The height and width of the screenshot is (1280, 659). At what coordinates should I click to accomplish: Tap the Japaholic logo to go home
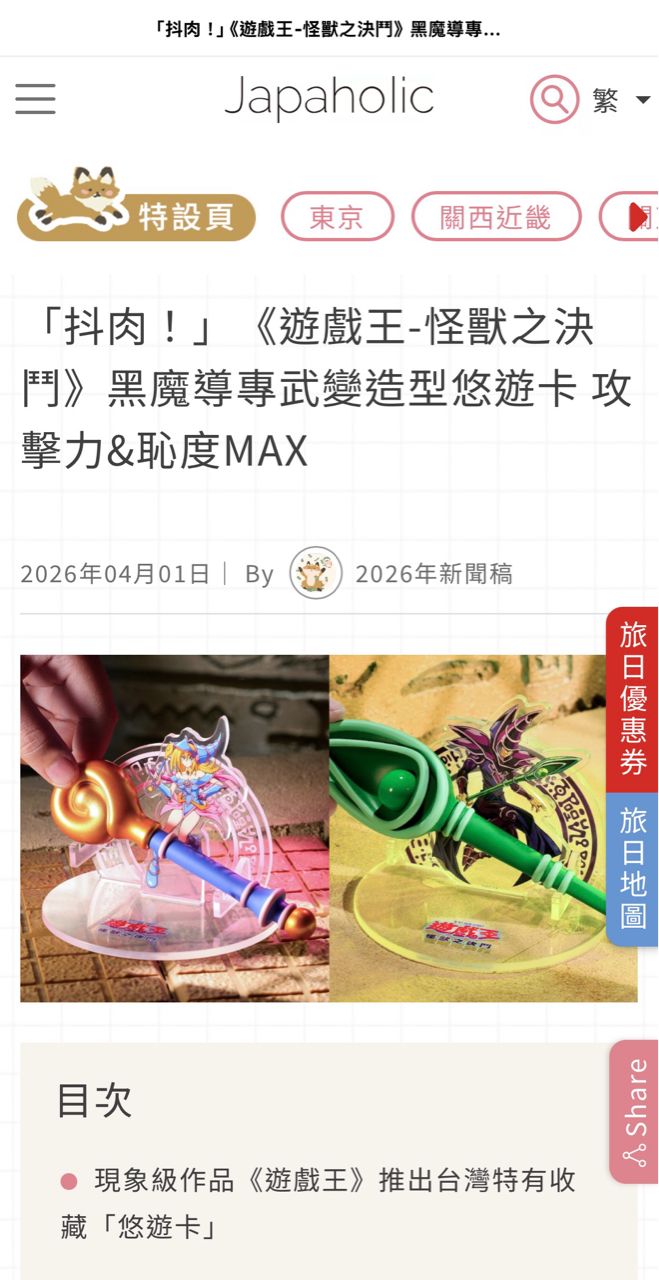329,98
